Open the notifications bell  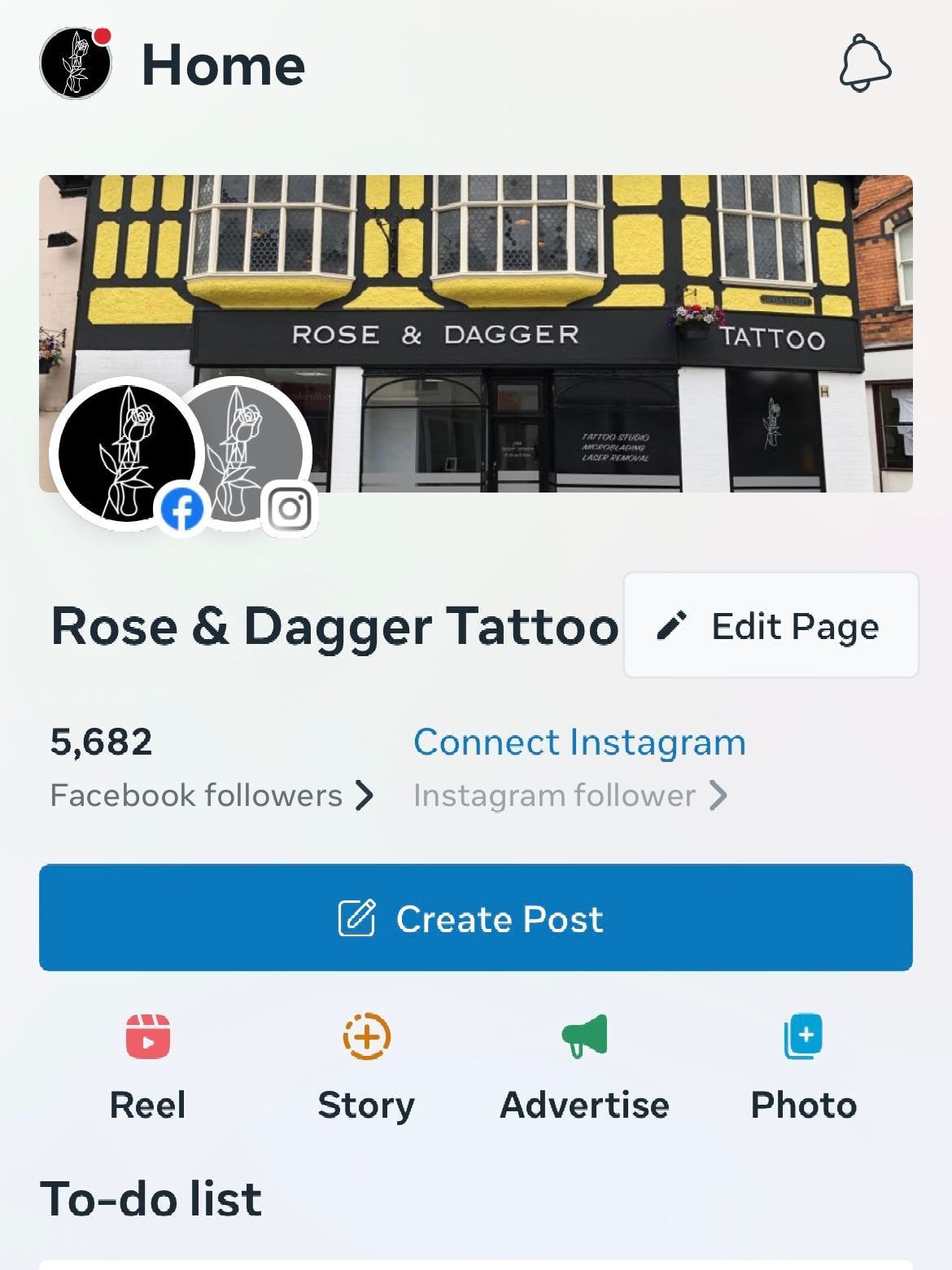865,63
